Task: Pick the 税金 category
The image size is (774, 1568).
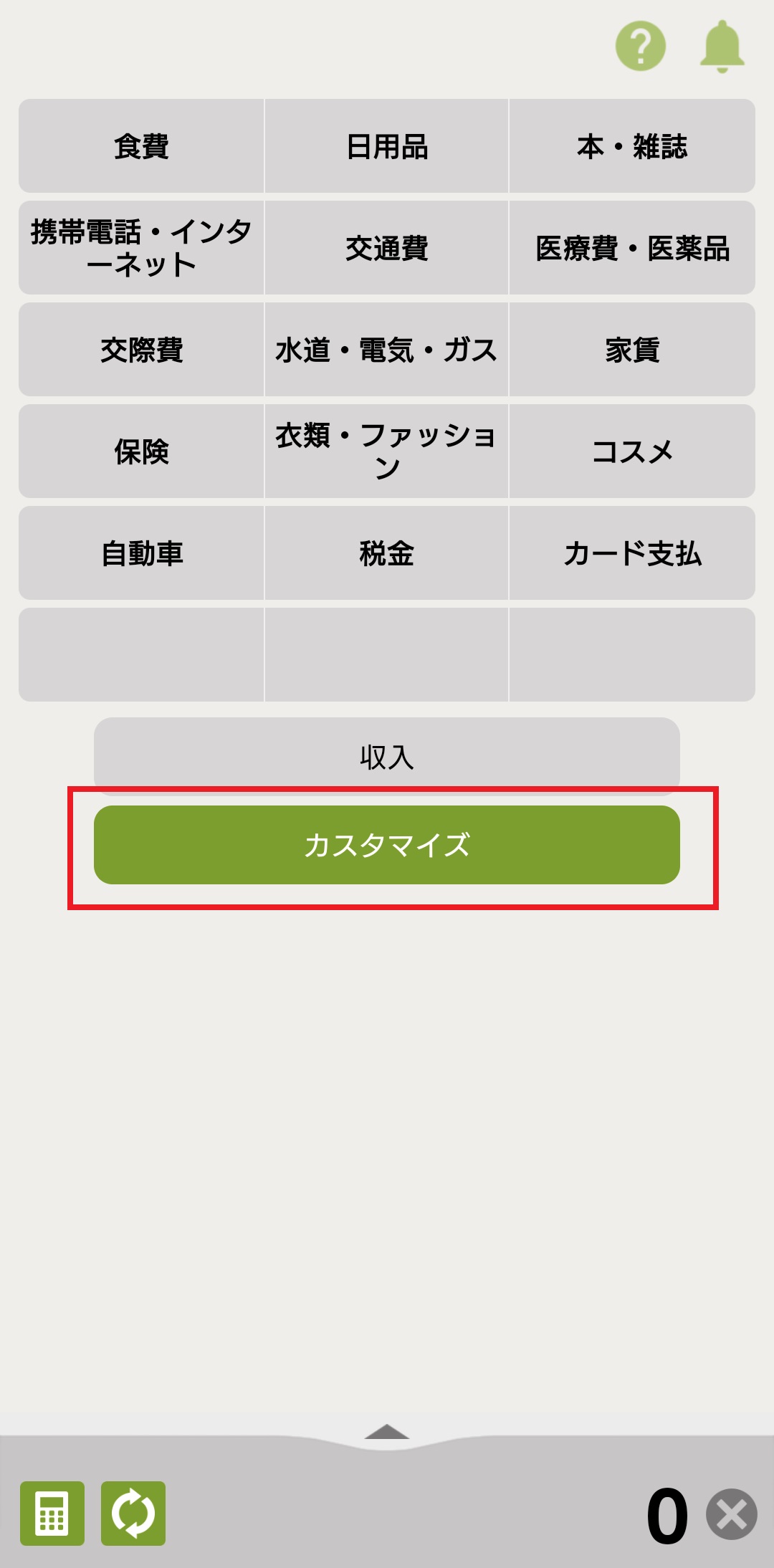Action: 387,553
